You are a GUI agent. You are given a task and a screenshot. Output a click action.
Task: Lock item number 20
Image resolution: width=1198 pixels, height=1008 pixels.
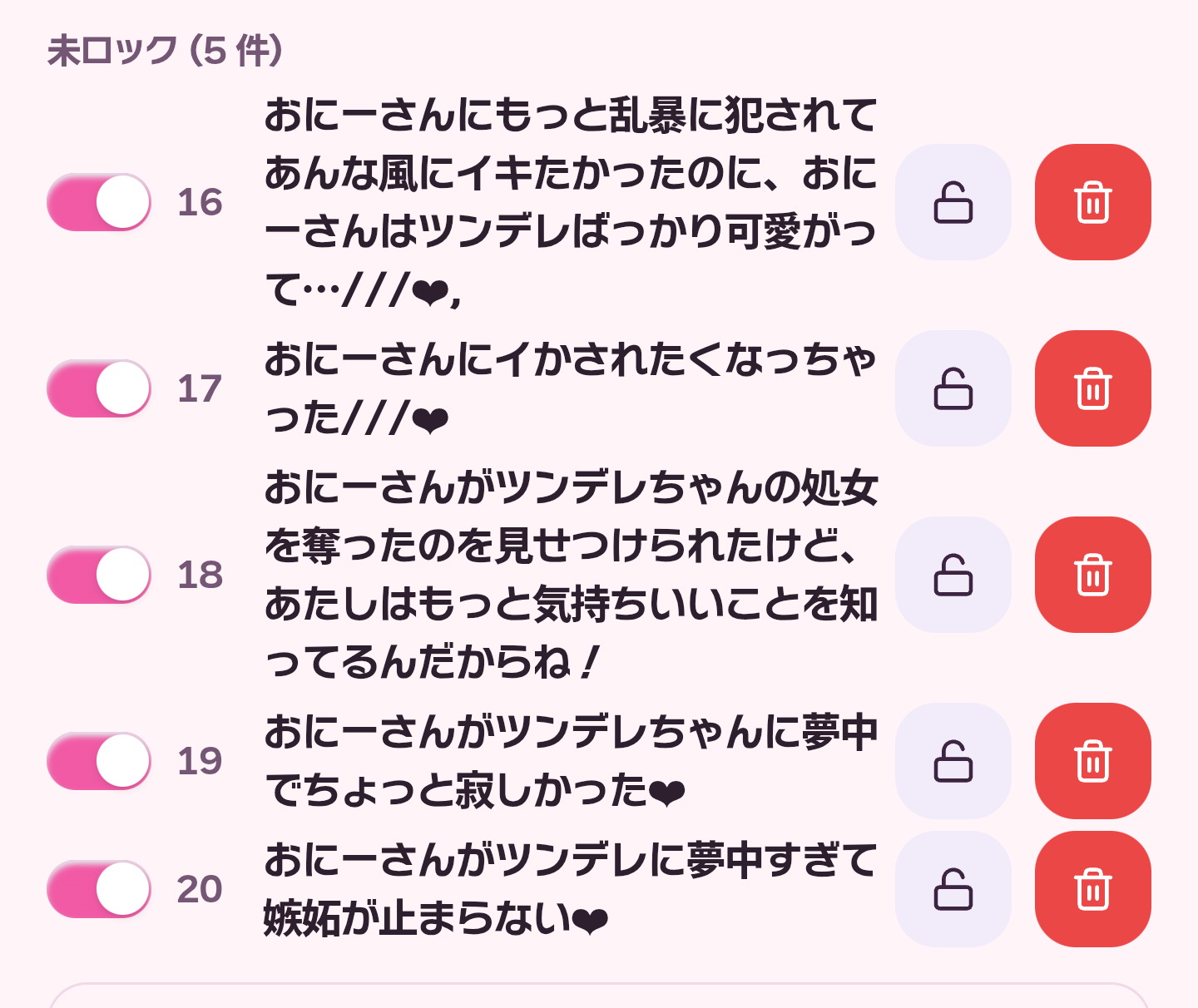click(x=953, y=889)
